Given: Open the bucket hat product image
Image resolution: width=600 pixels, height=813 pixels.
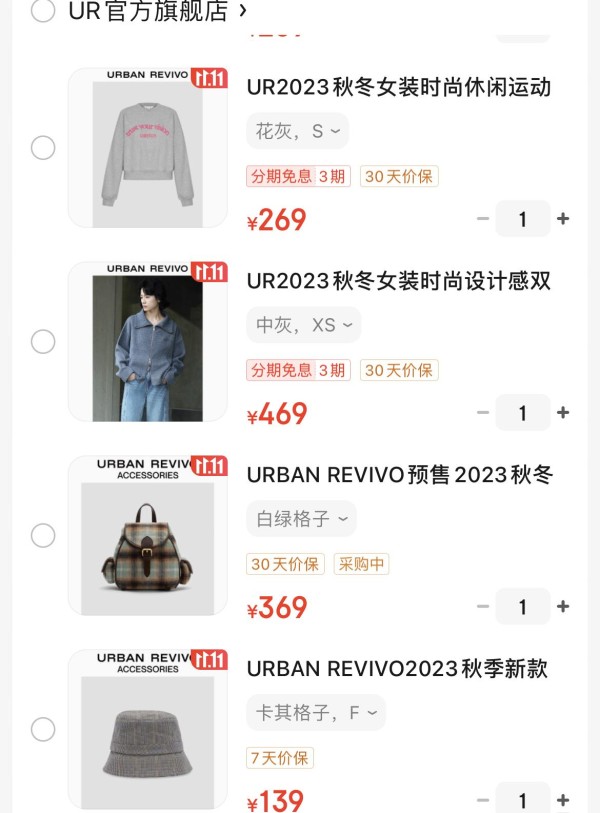Looking at the screenshot, I should pyautogui.click(x=147, y=730).
